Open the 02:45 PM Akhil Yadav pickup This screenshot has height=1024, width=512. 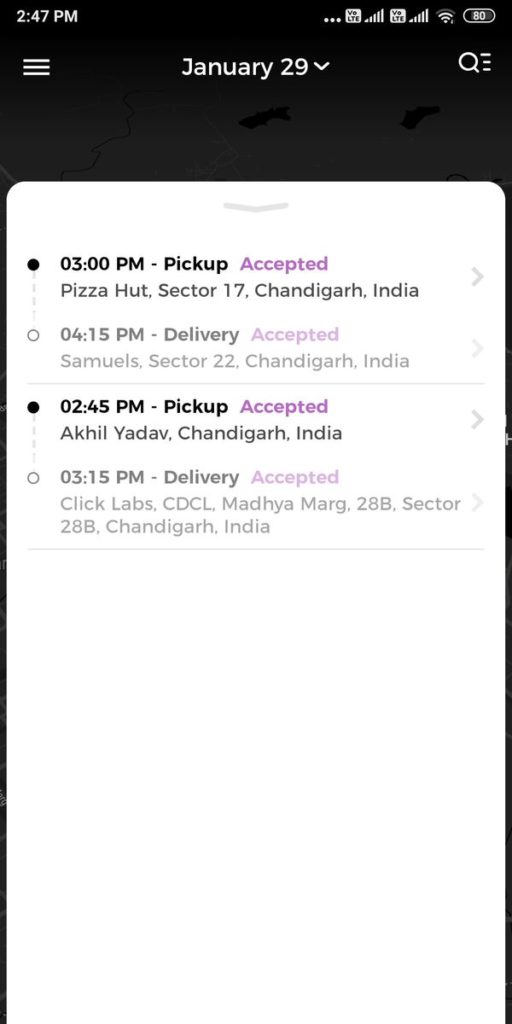(x=255, y=420)
